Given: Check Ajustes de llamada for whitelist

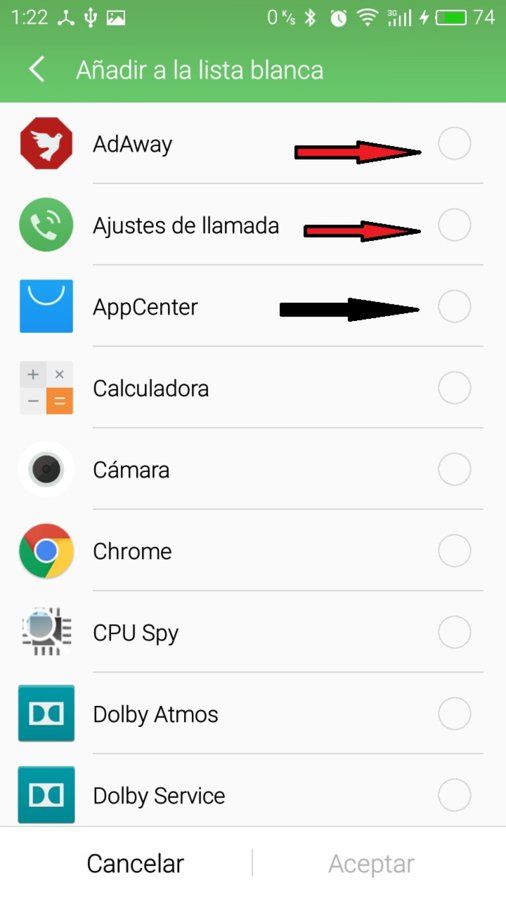Looking at the screenshot, I should click(x=454, y=225).
